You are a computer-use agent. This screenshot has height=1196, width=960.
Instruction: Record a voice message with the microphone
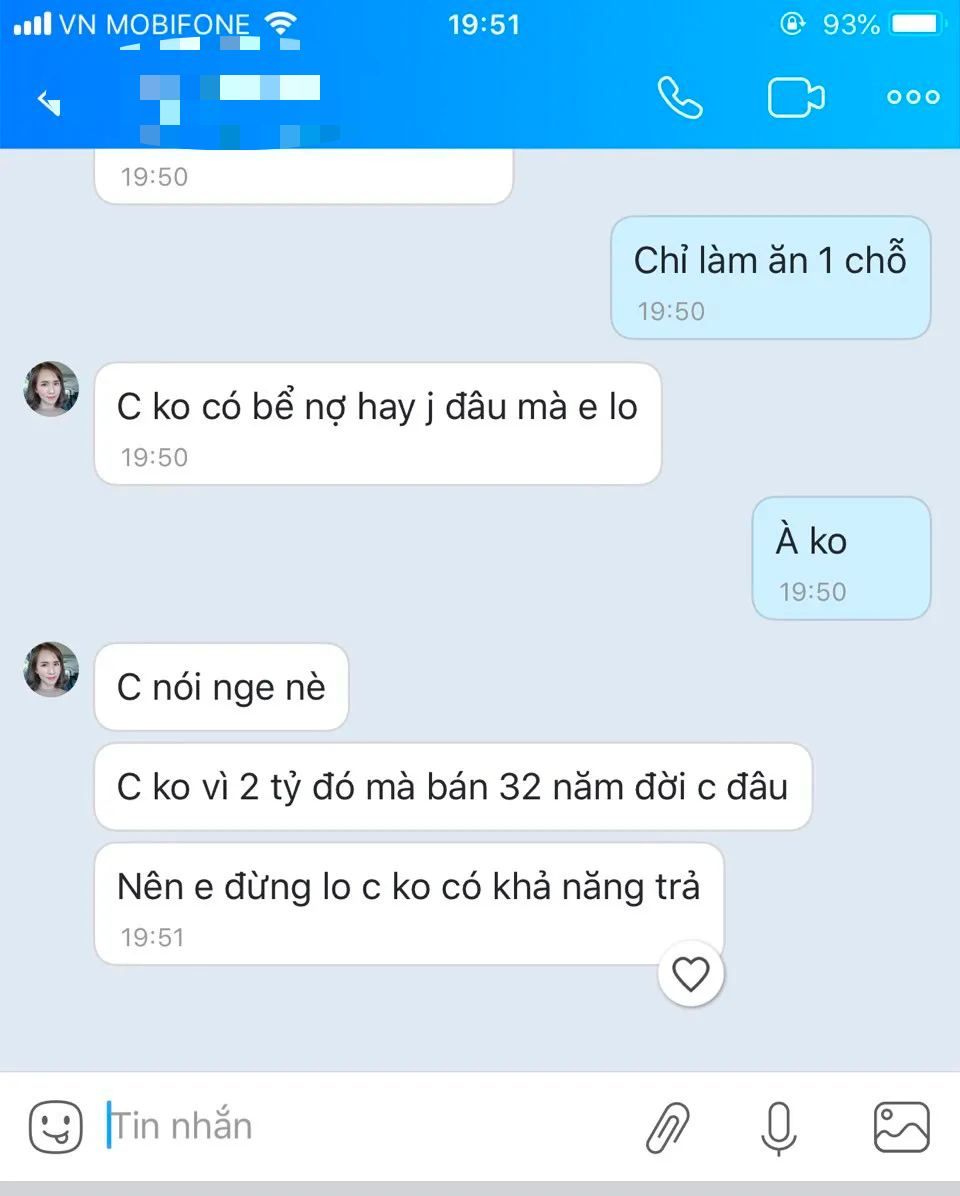779,1124
